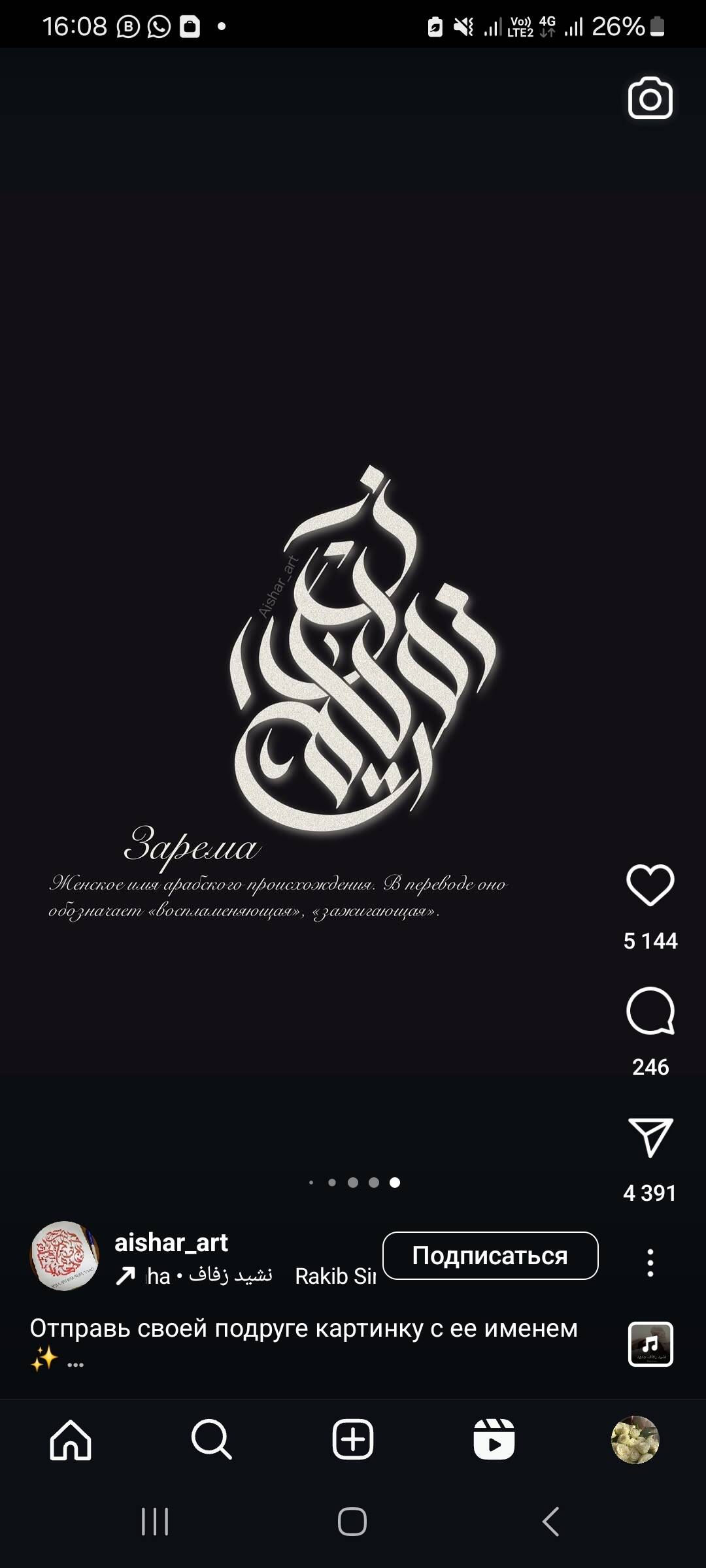Screen dimensions: 706x1568
Task: Share this reel via the paper plane
Action: click(x=650, y=1137)
